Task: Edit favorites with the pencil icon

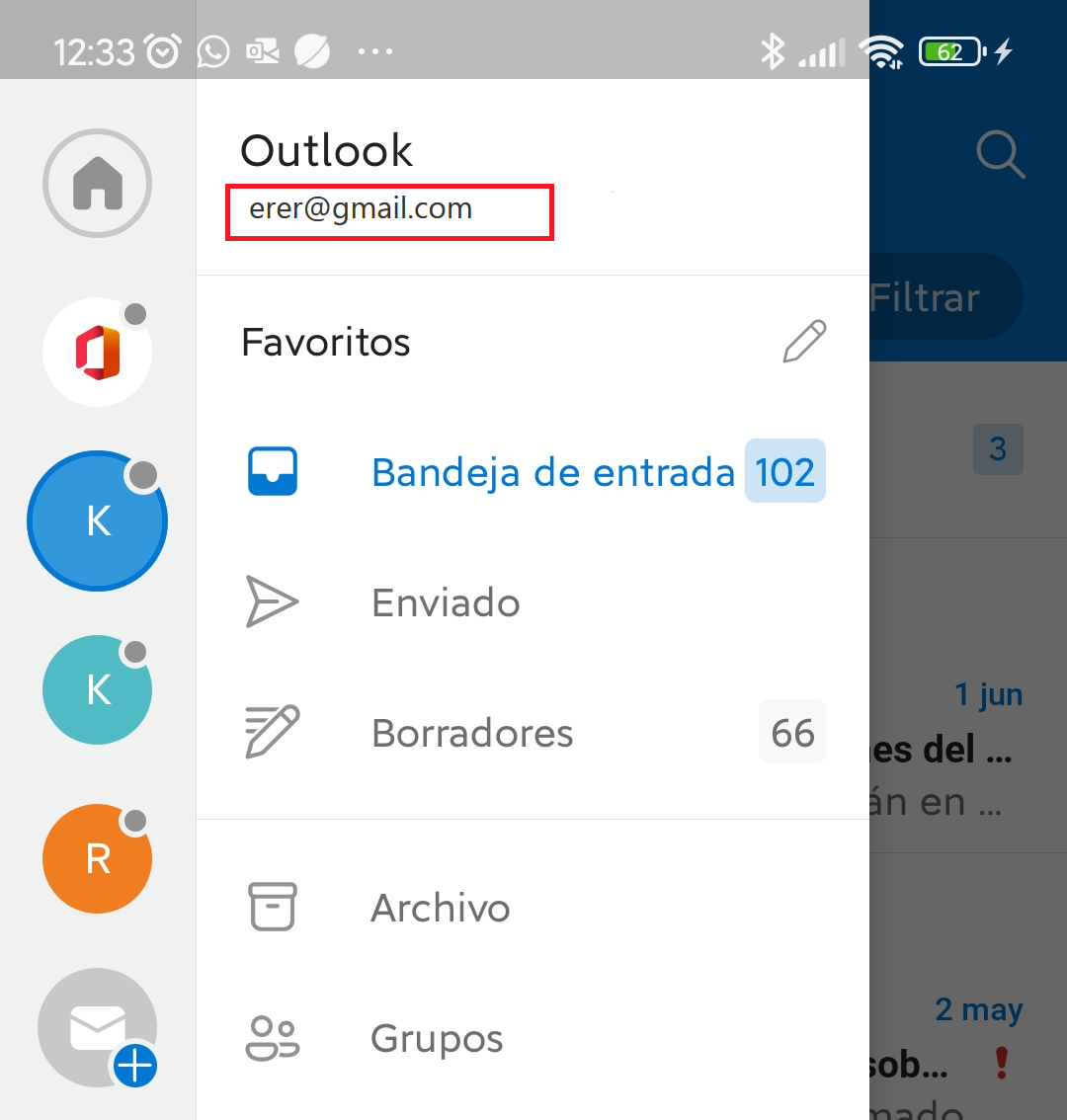Action: click(x=804, y=342)
